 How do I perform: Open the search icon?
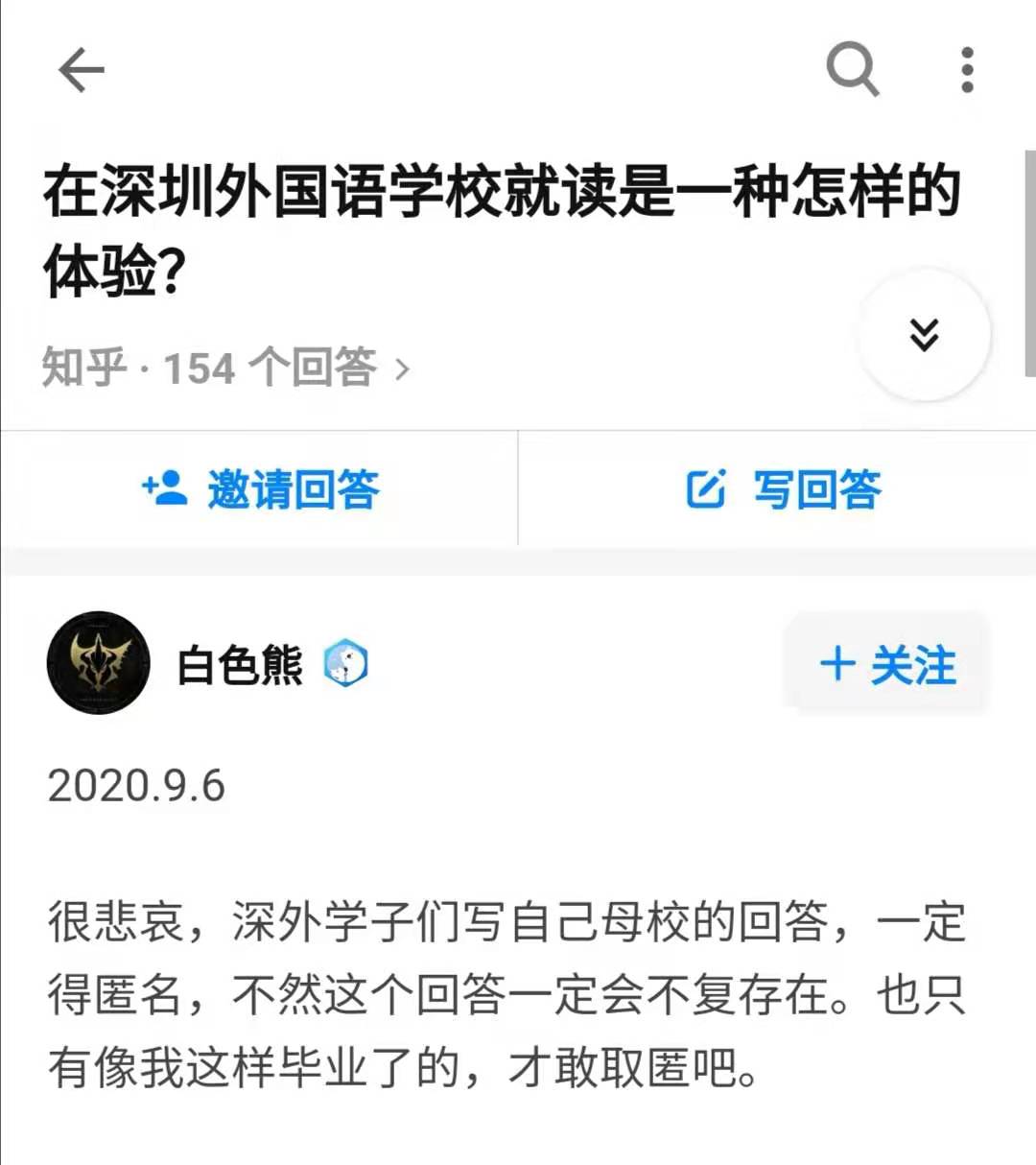click(x=852, y=68)
